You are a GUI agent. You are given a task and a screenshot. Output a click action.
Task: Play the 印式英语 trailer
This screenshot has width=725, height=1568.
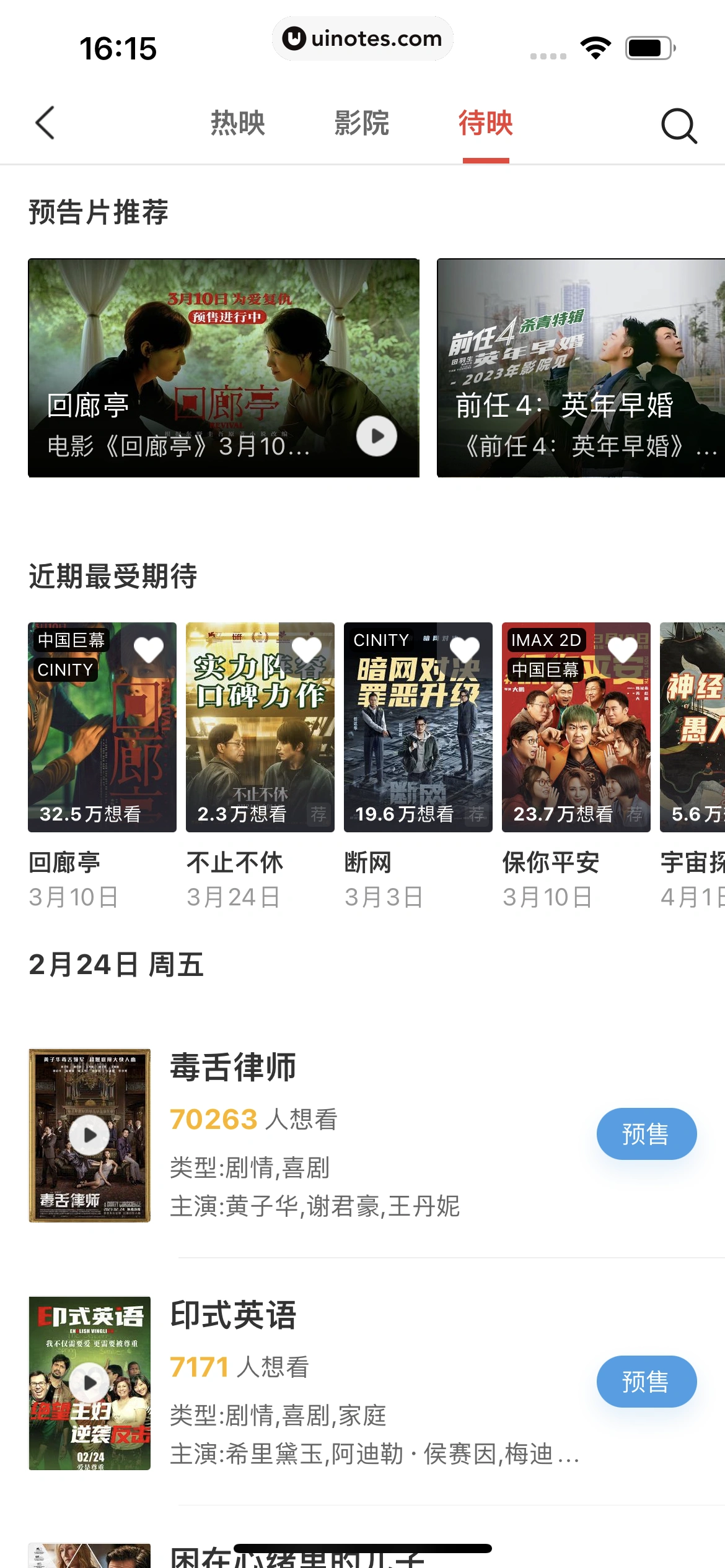click(90, 1382)
